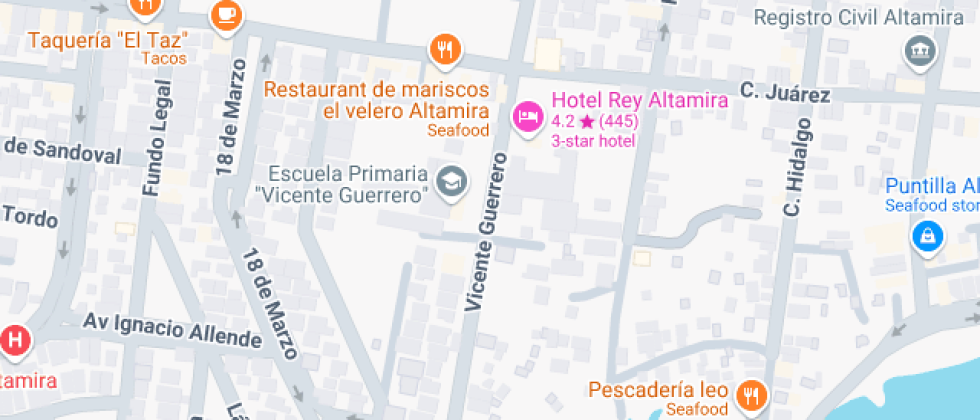Open the red hospital H marker
The image size is (980, 420).
click(x=14, y=340)
